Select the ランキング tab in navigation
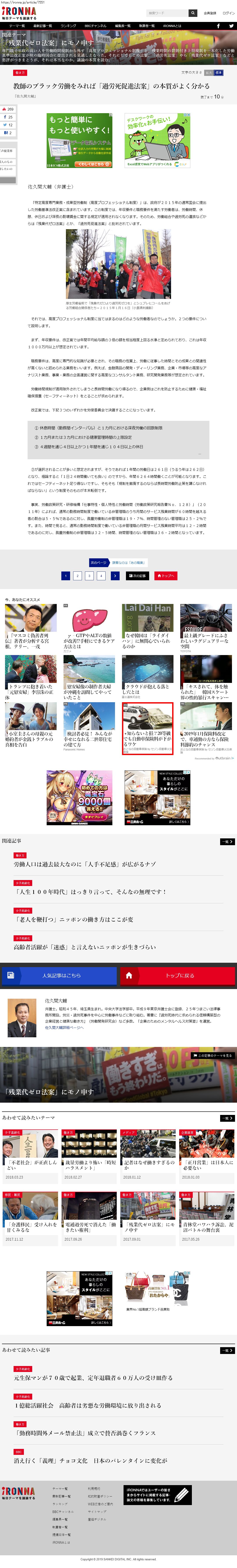Viewport: 237px width, 1568px height. click(x=68, y=26)
